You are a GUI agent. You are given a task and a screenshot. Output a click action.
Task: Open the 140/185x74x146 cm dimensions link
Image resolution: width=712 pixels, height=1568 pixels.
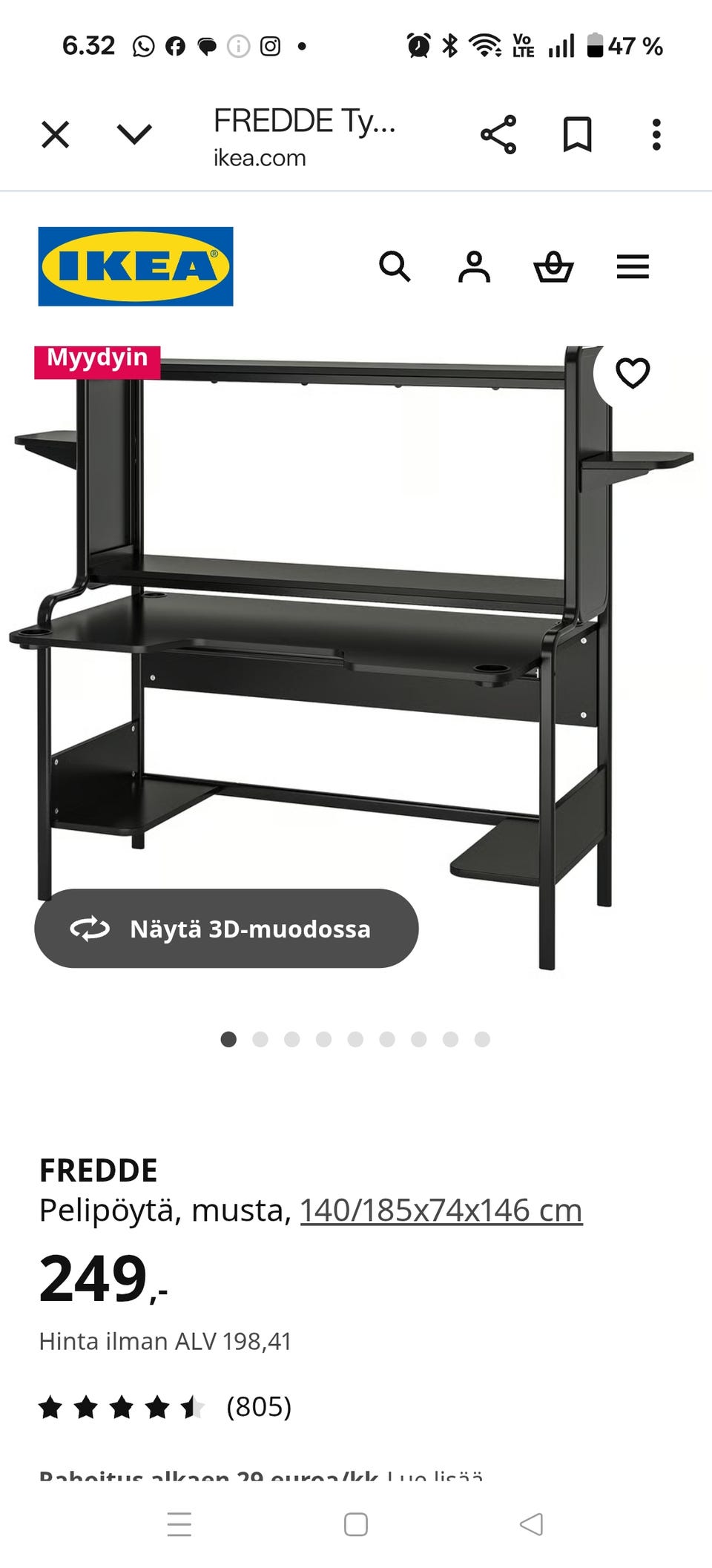[x=441, y=1210]
